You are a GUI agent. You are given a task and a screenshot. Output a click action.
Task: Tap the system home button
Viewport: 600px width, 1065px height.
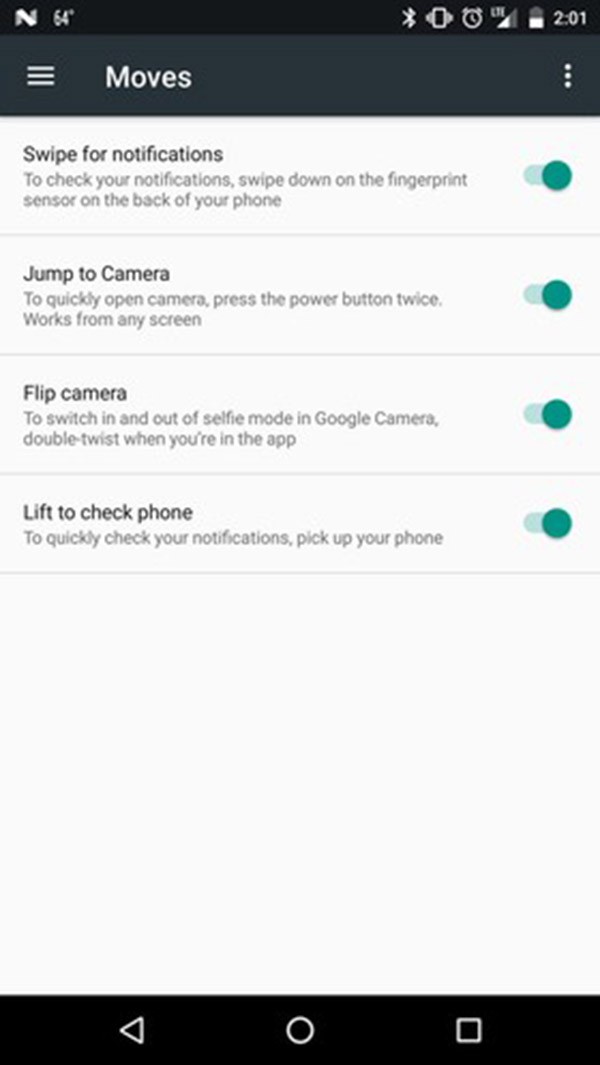pos(300,1030)
